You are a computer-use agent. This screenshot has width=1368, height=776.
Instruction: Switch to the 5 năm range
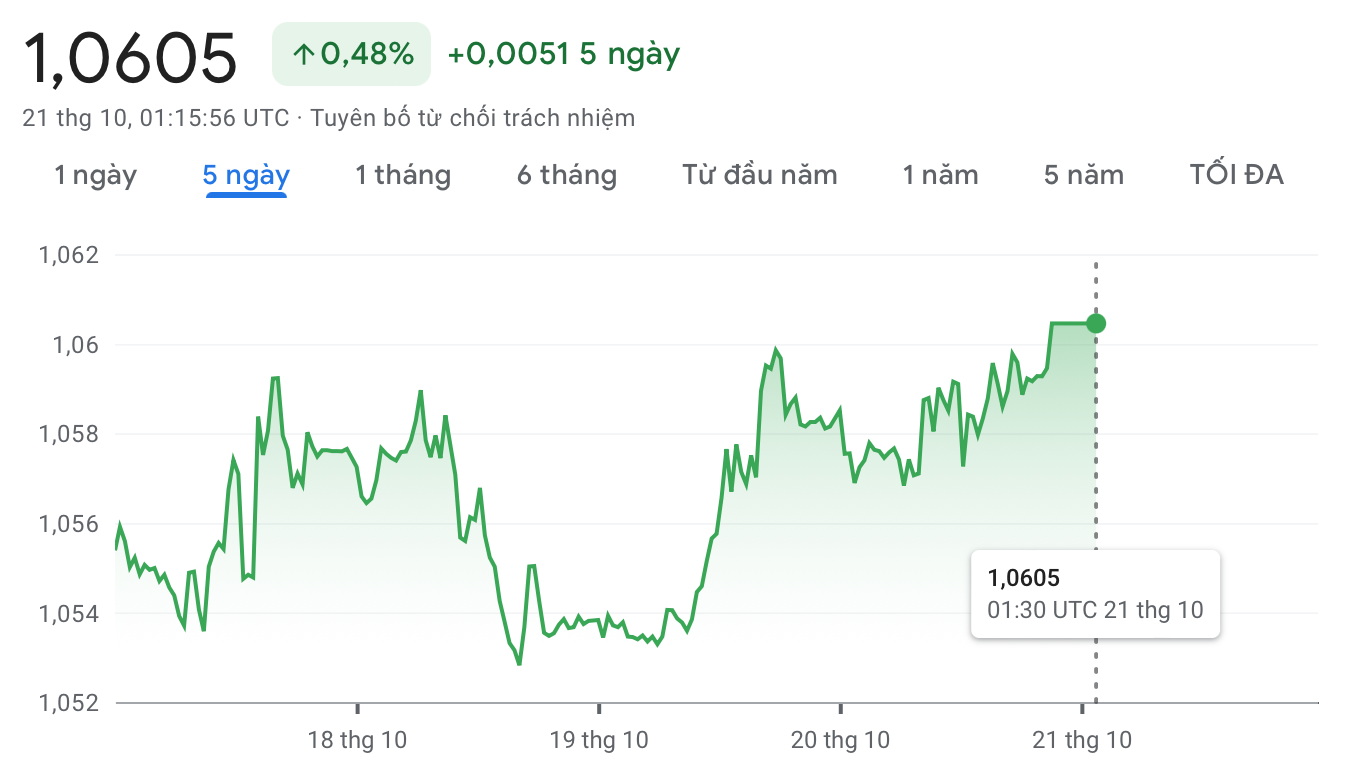pos(1083,176)
